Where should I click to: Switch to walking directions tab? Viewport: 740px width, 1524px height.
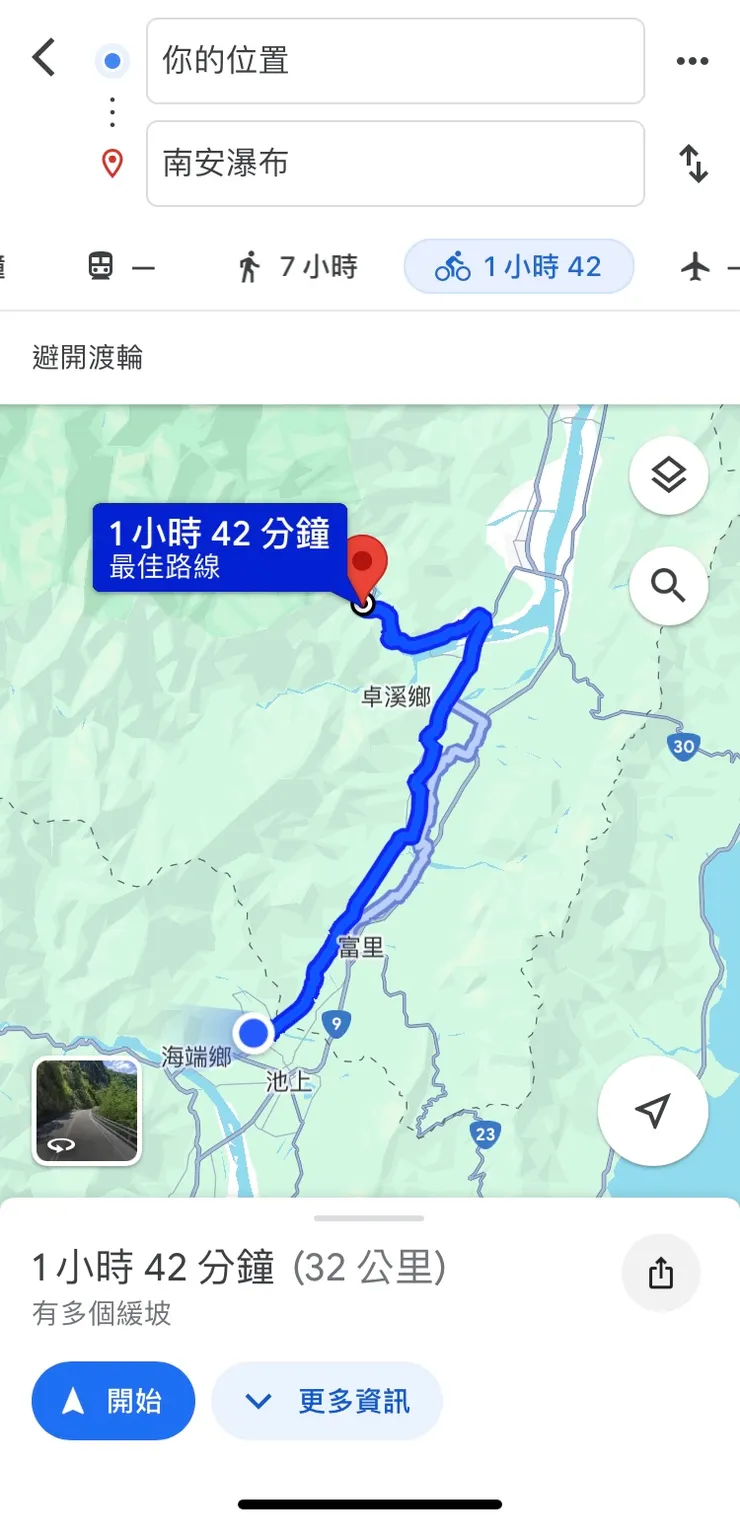click(x=294, y=266)
